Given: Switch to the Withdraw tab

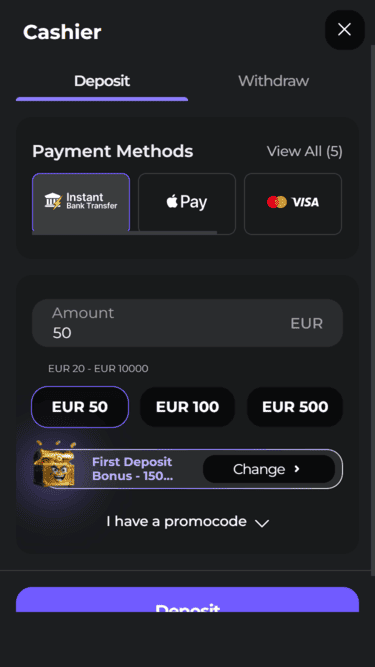Looking at the screenshot, I should [x=273, y=81].
